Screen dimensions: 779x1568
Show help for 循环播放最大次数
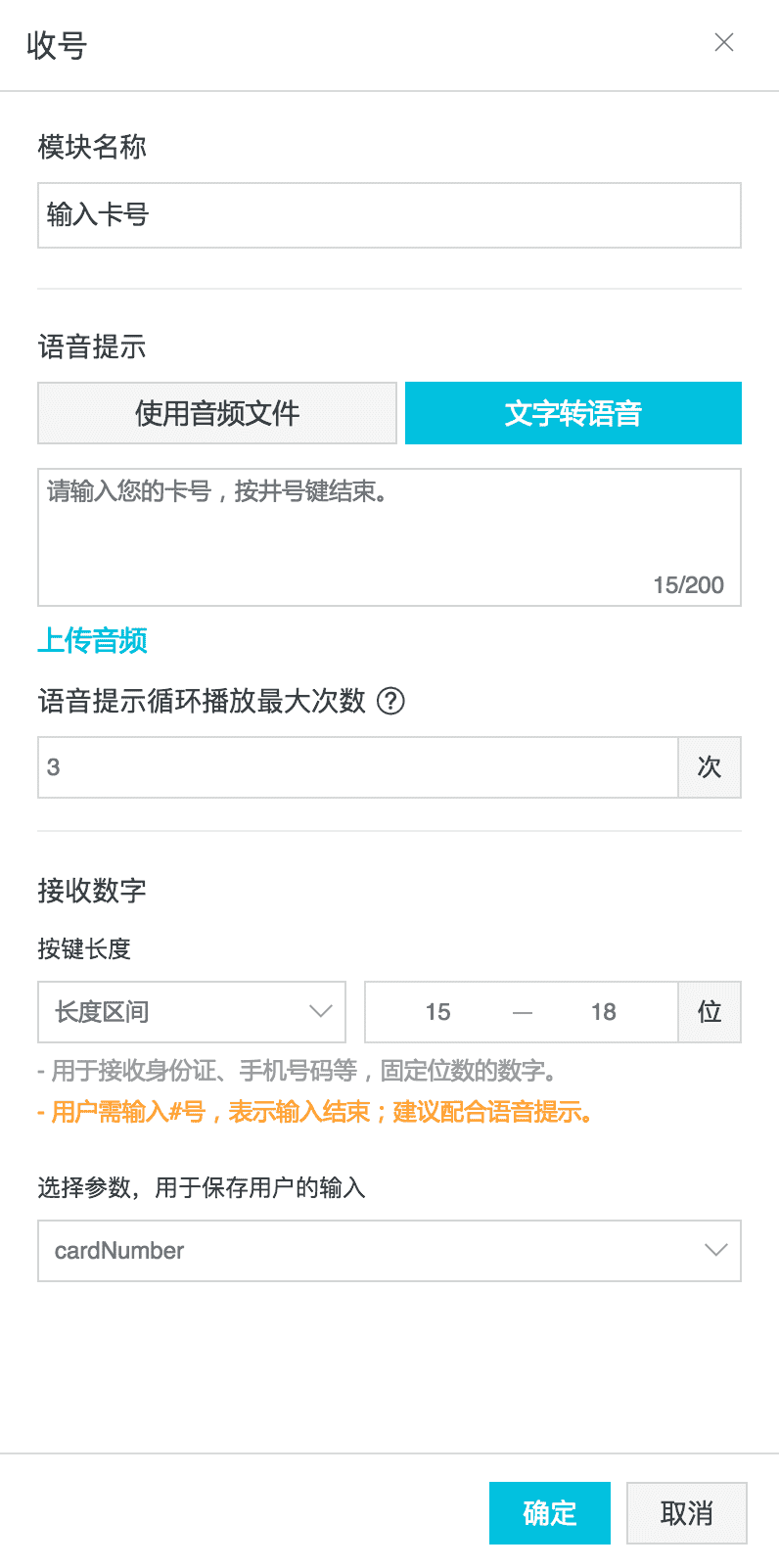[x=390, y=701]
